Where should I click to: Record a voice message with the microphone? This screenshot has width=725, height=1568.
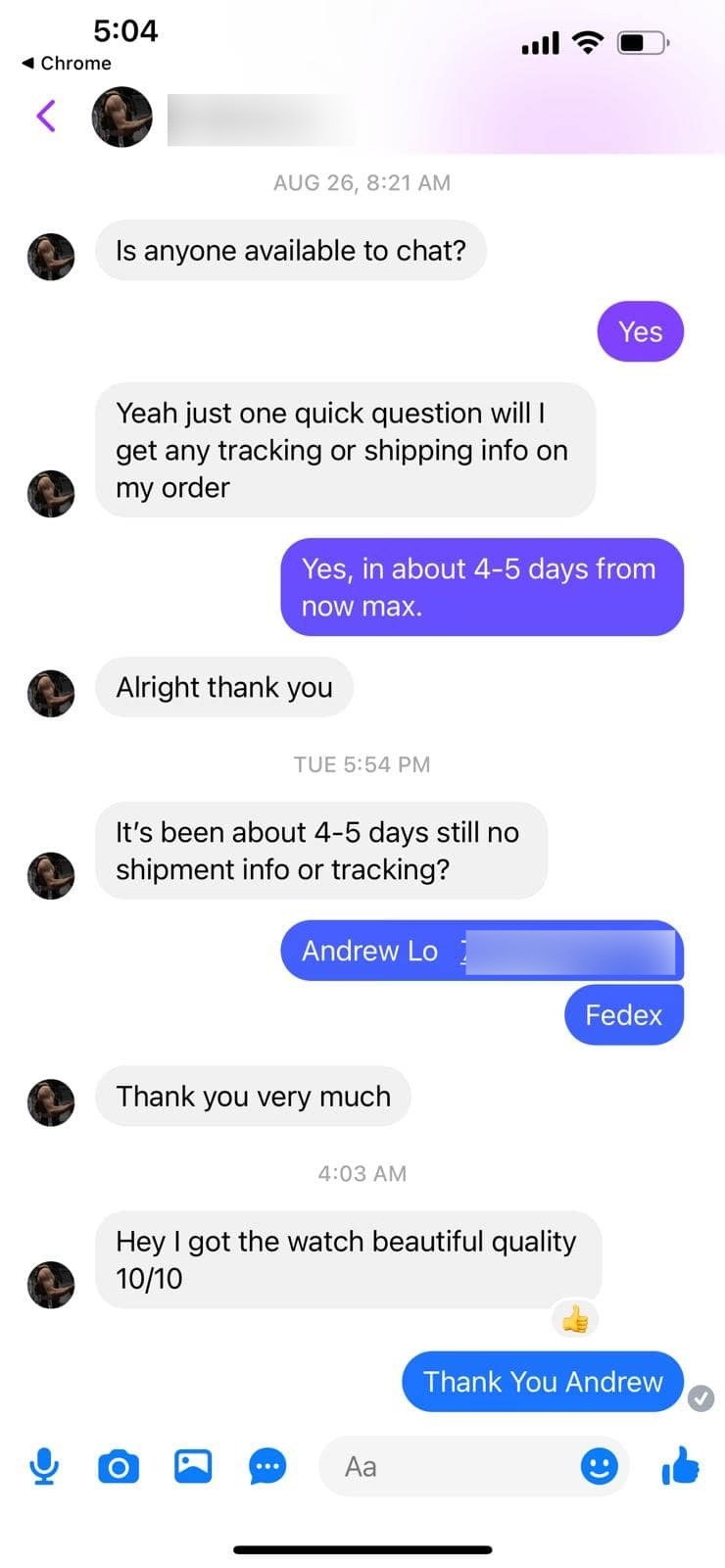(44, 1466)
